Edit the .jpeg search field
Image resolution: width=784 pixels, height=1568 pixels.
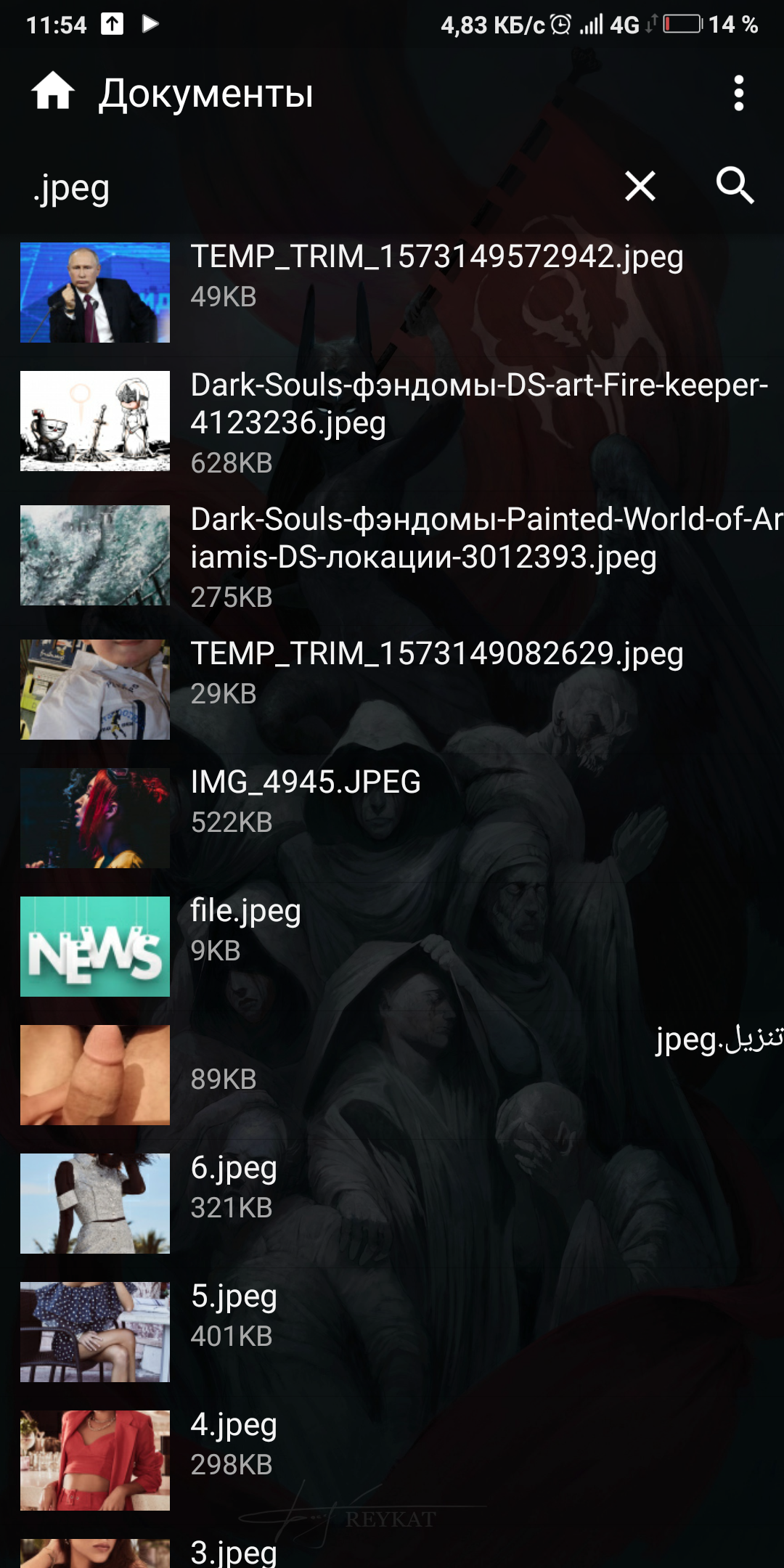point(290,189)
